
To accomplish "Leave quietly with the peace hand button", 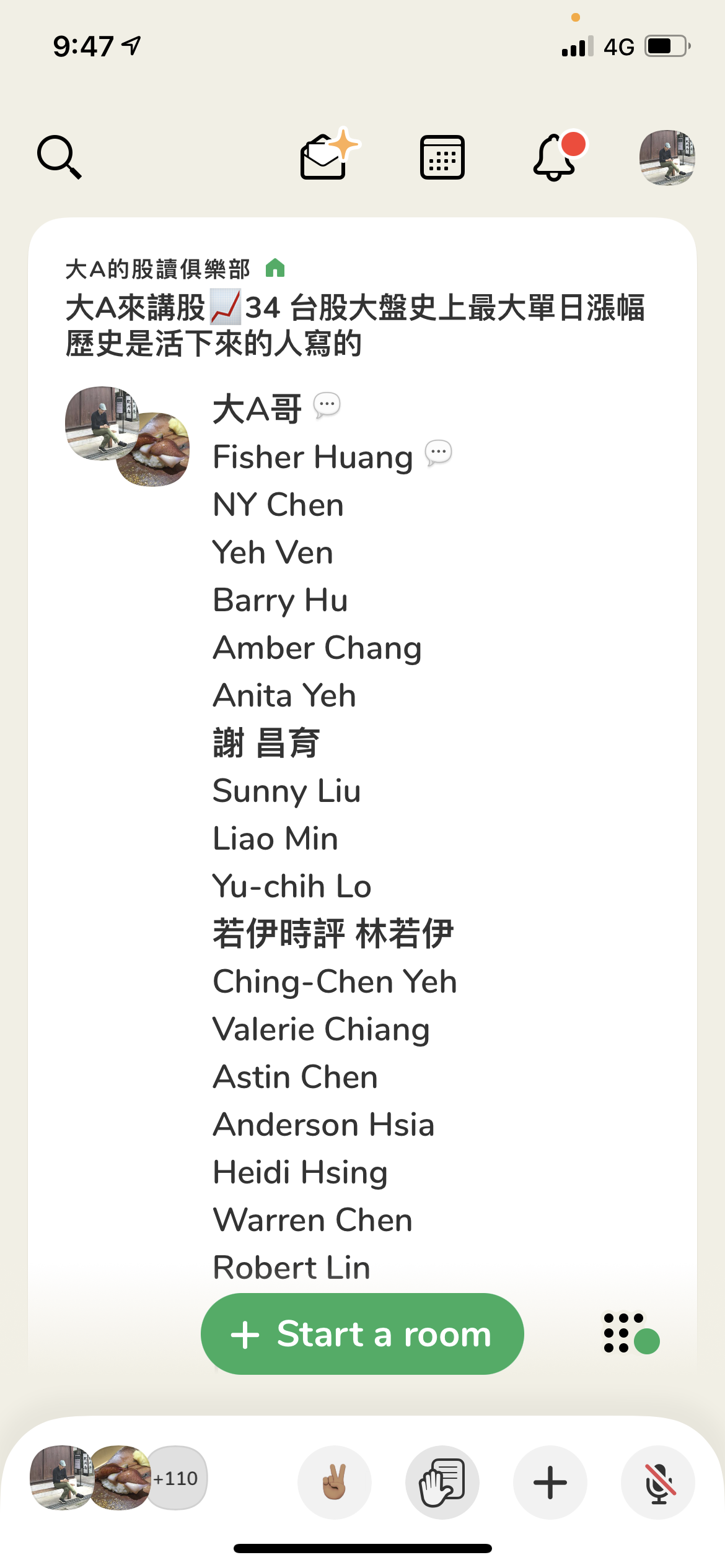I will click(x=335, y=1483).
